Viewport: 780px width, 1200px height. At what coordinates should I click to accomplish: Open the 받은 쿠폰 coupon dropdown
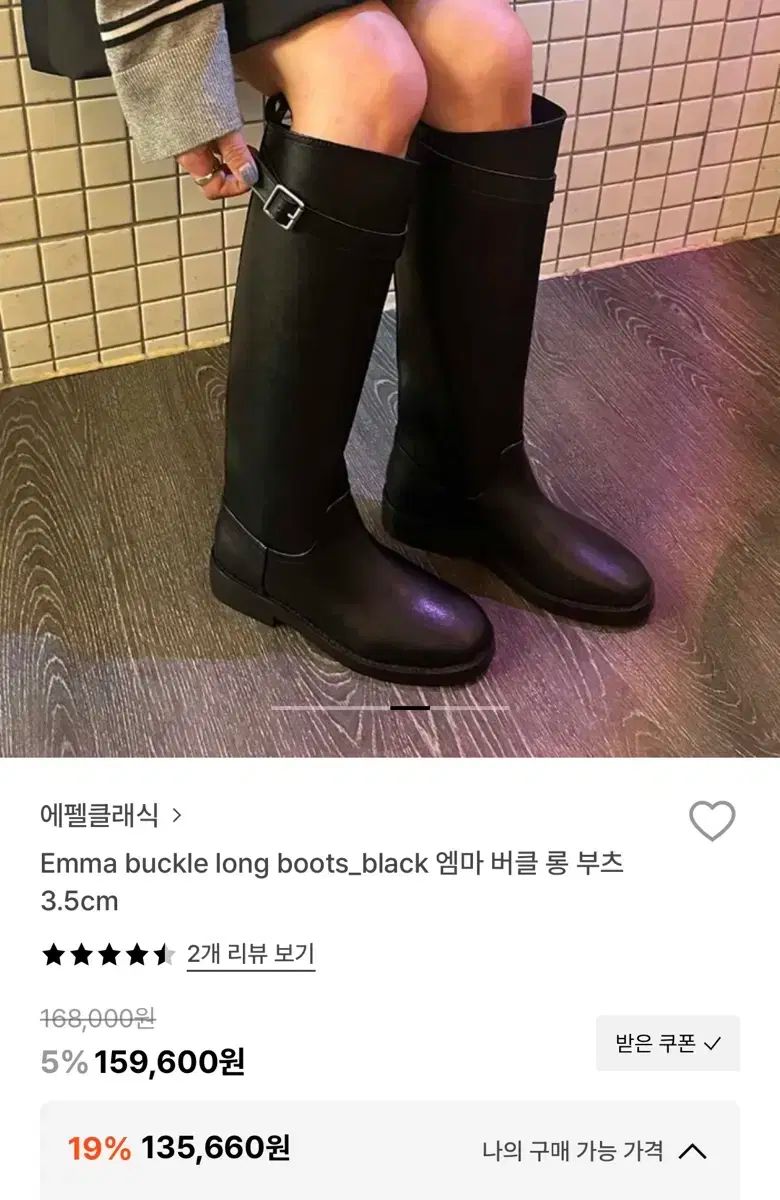668,1043
